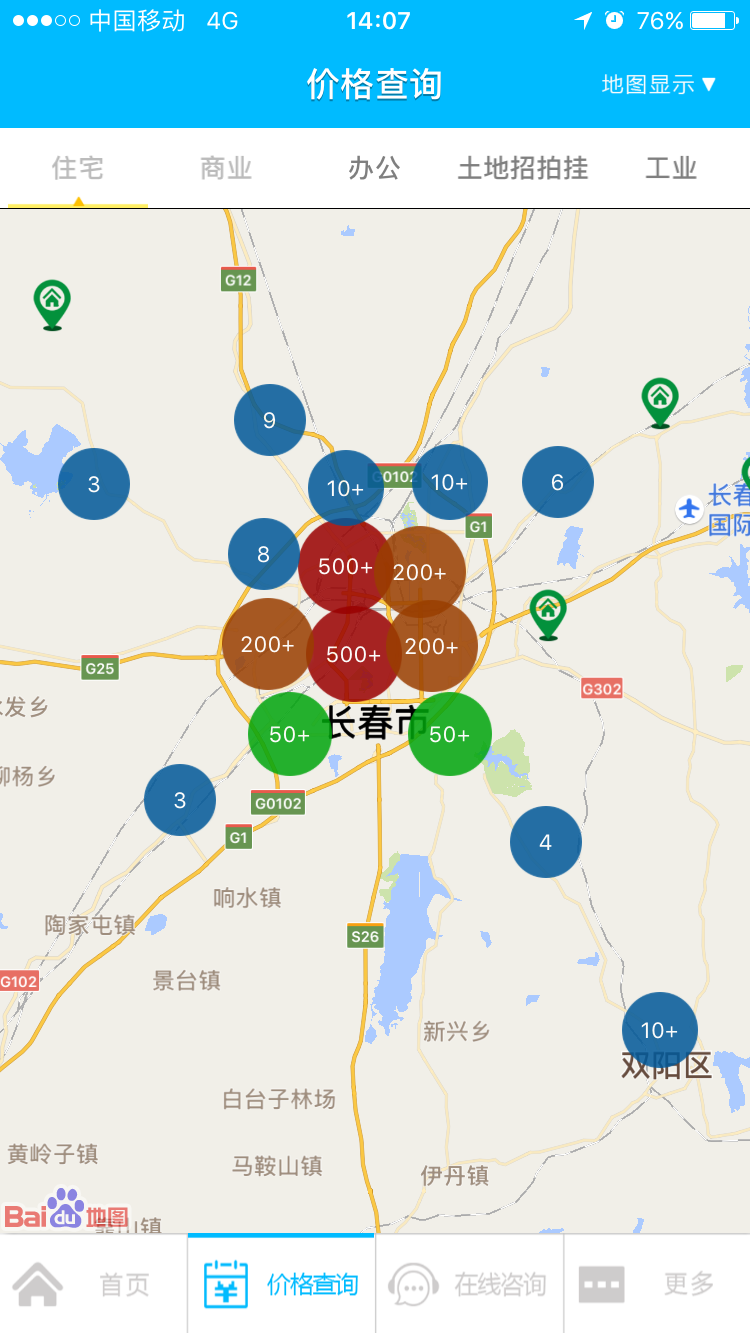Go to 首页 in bottom navigation

(93, 1284)
